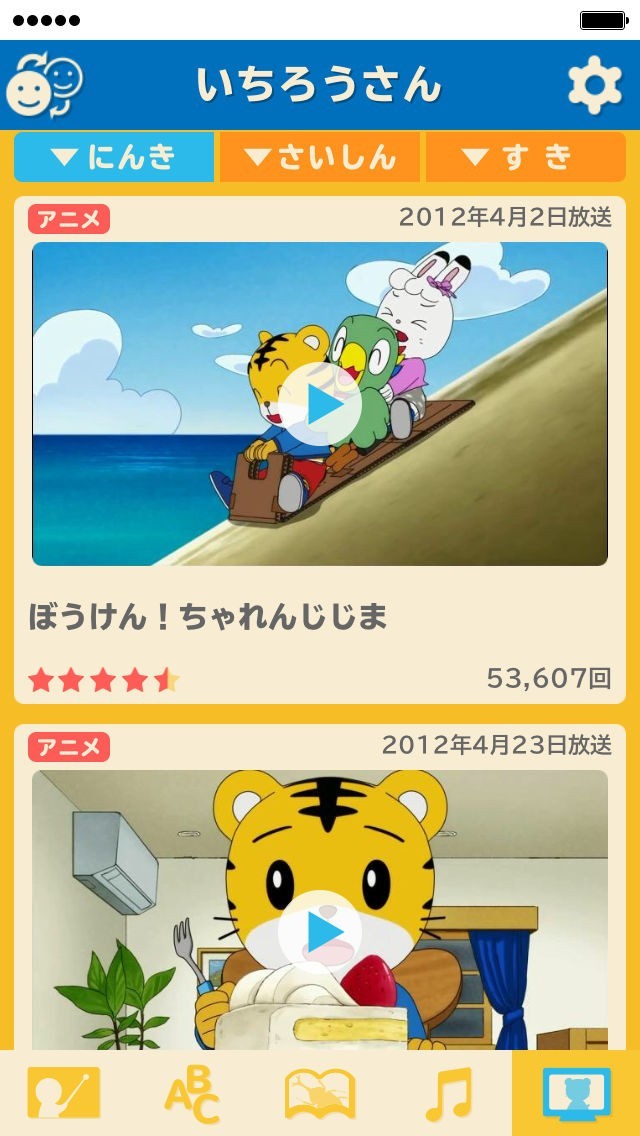This screenshot has width=640, height=1136.
Task: Switch to the さいしん sort tab
Action: pyautogui.click(x=320, y=157)
